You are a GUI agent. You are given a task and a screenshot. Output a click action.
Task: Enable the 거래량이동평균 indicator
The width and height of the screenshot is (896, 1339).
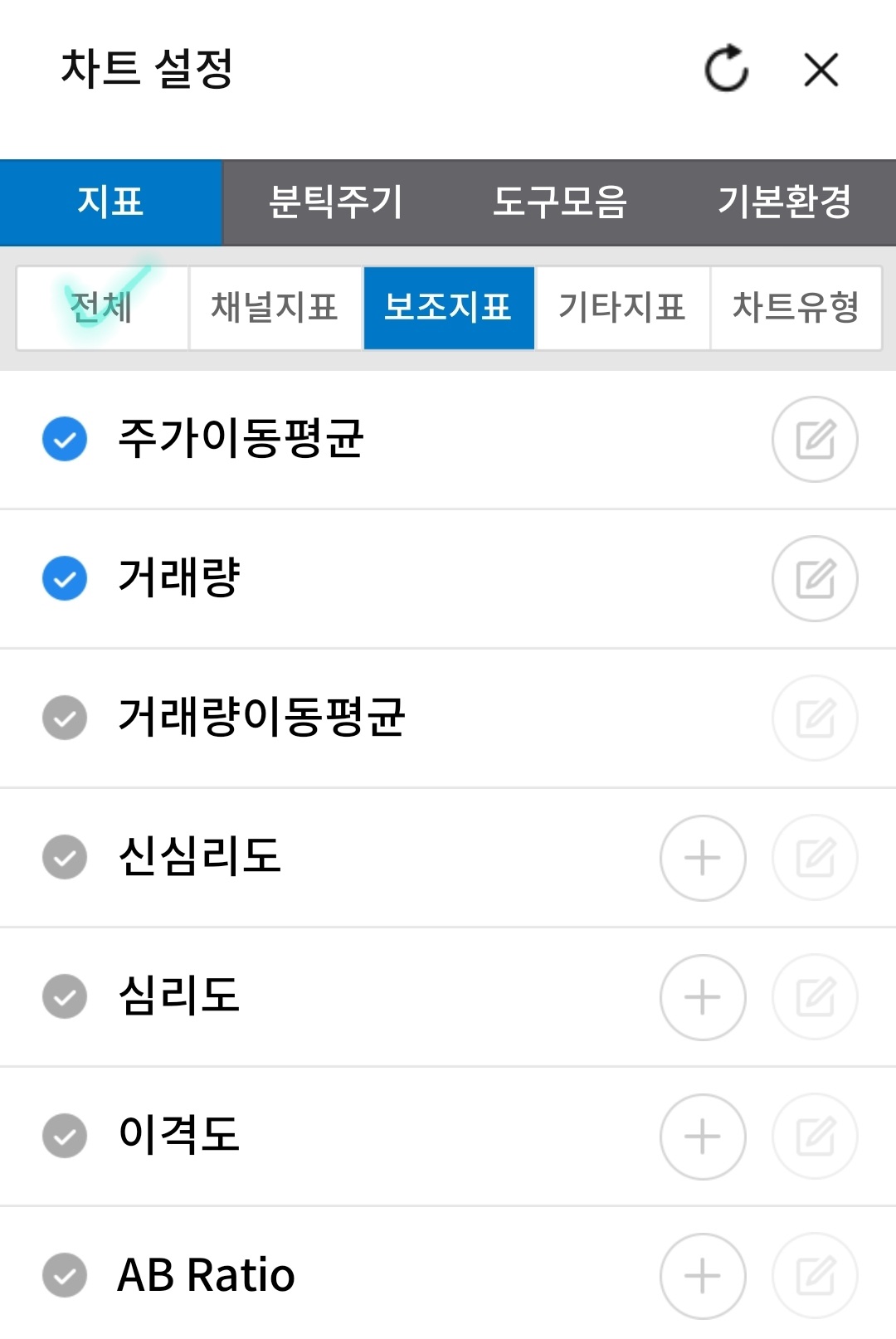(64, 718)
